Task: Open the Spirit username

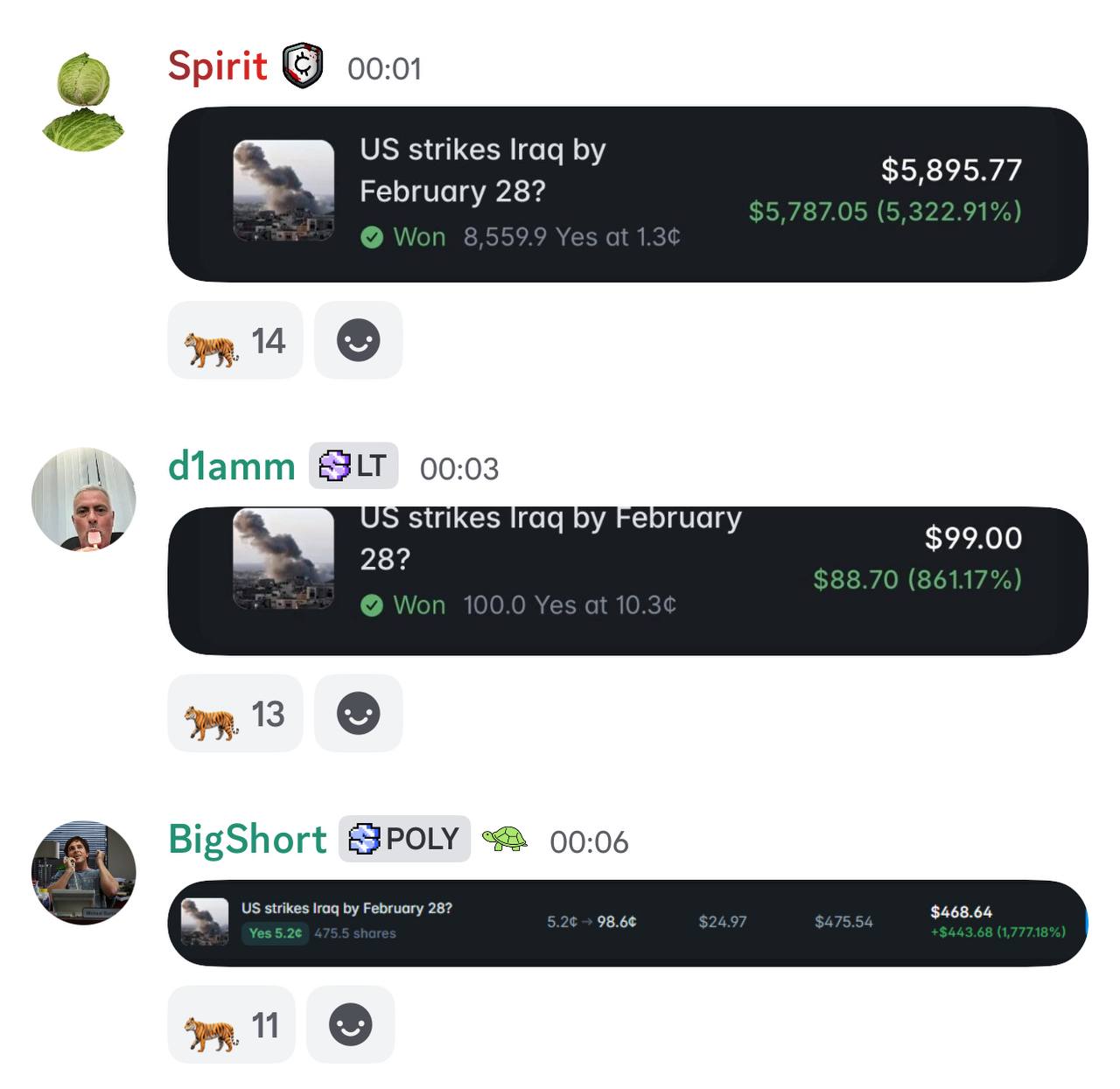Action: click(x=217, y=66)
